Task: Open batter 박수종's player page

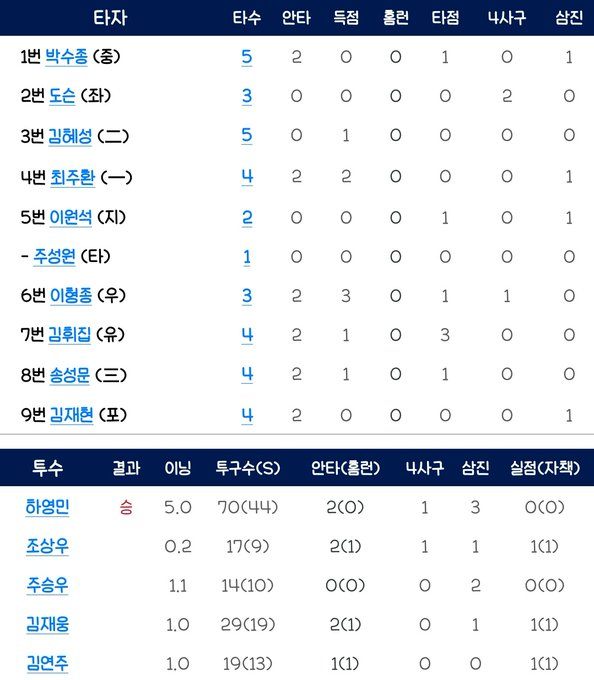Action: [66, 57]
